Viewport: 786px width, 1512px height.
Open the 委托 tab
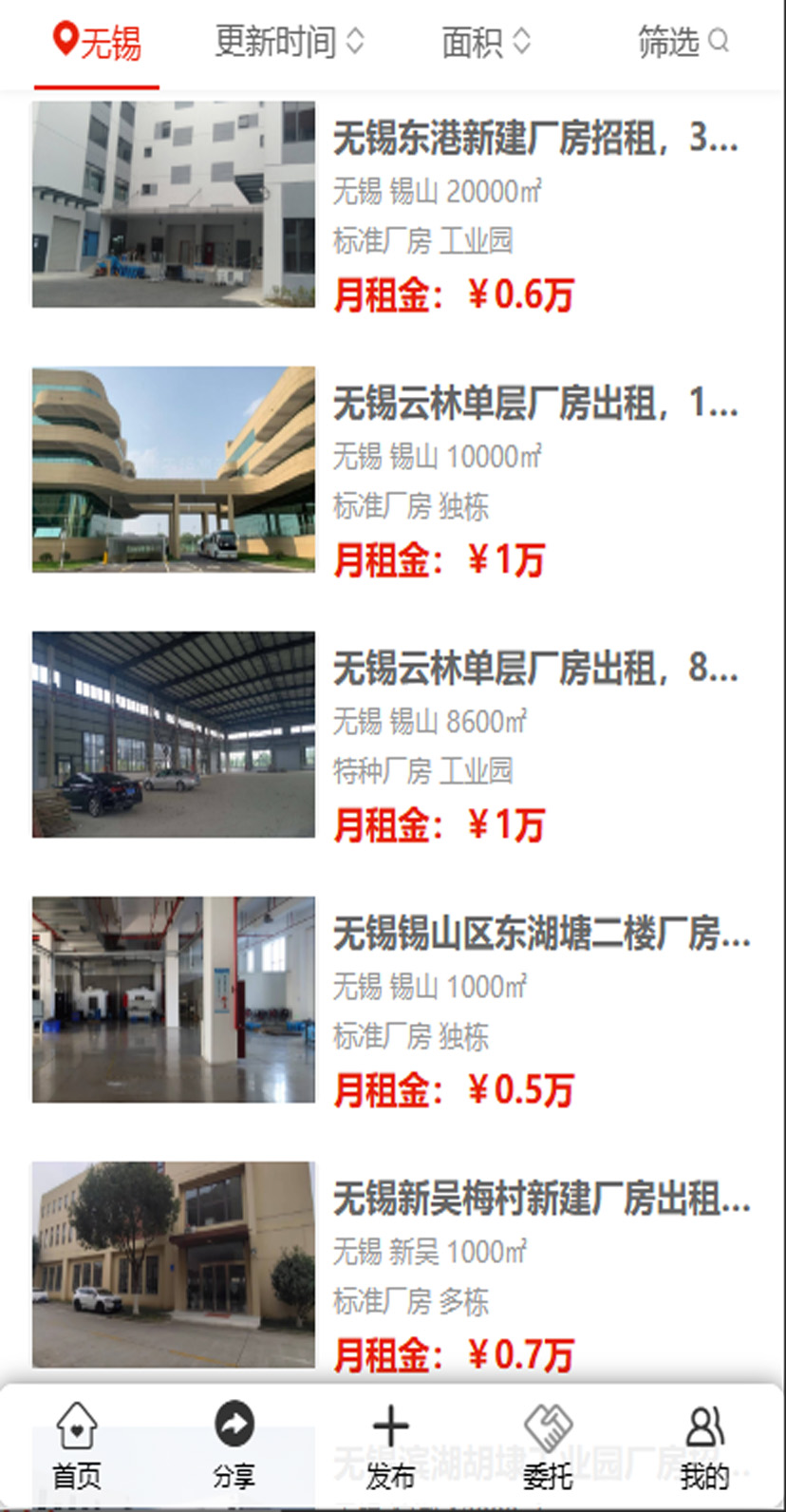click(548, 1446)
